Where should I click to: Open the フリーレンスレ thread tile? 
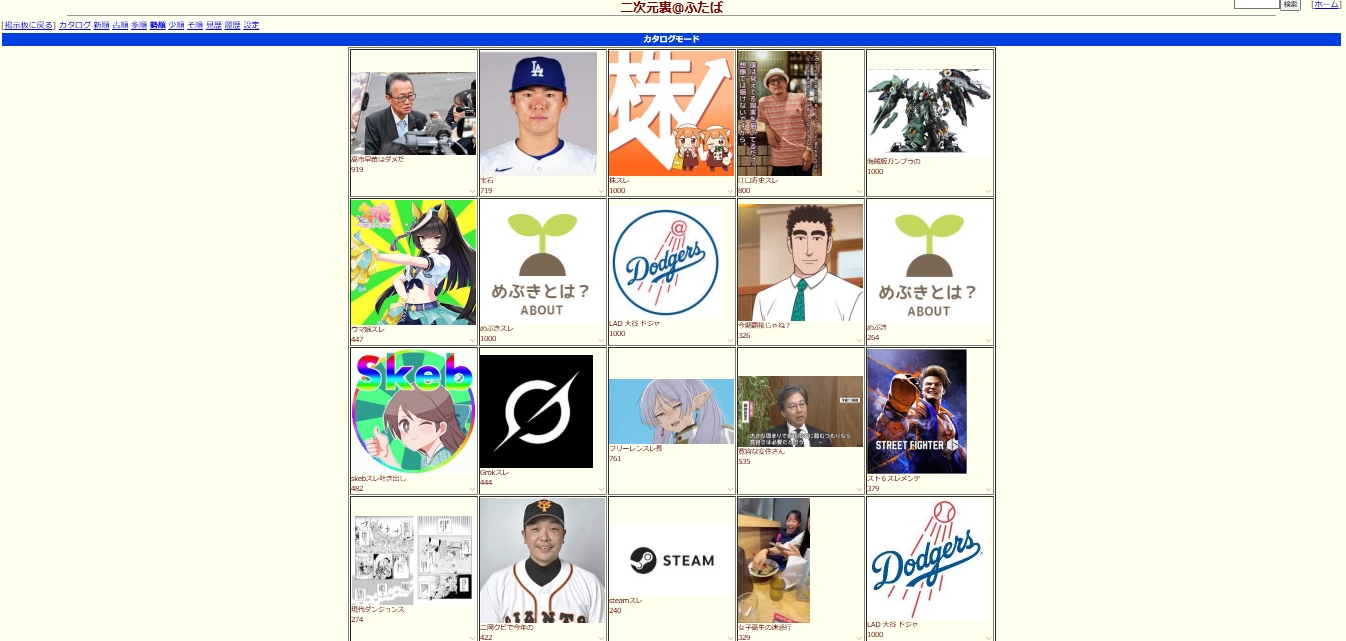point(670,411)
